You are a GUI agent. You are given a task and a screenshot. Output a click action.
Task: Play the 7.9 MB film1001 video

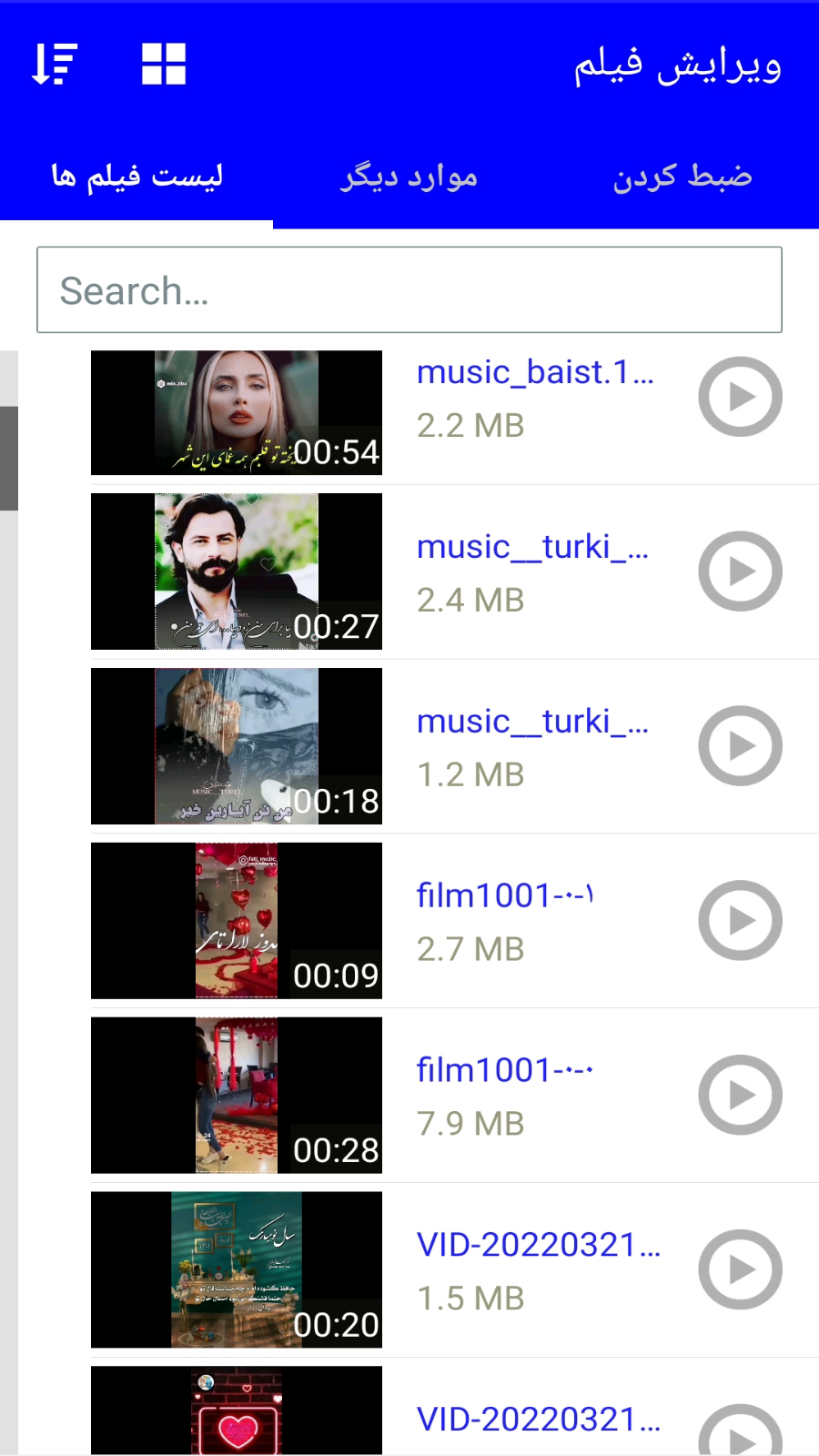point(740,1096)
